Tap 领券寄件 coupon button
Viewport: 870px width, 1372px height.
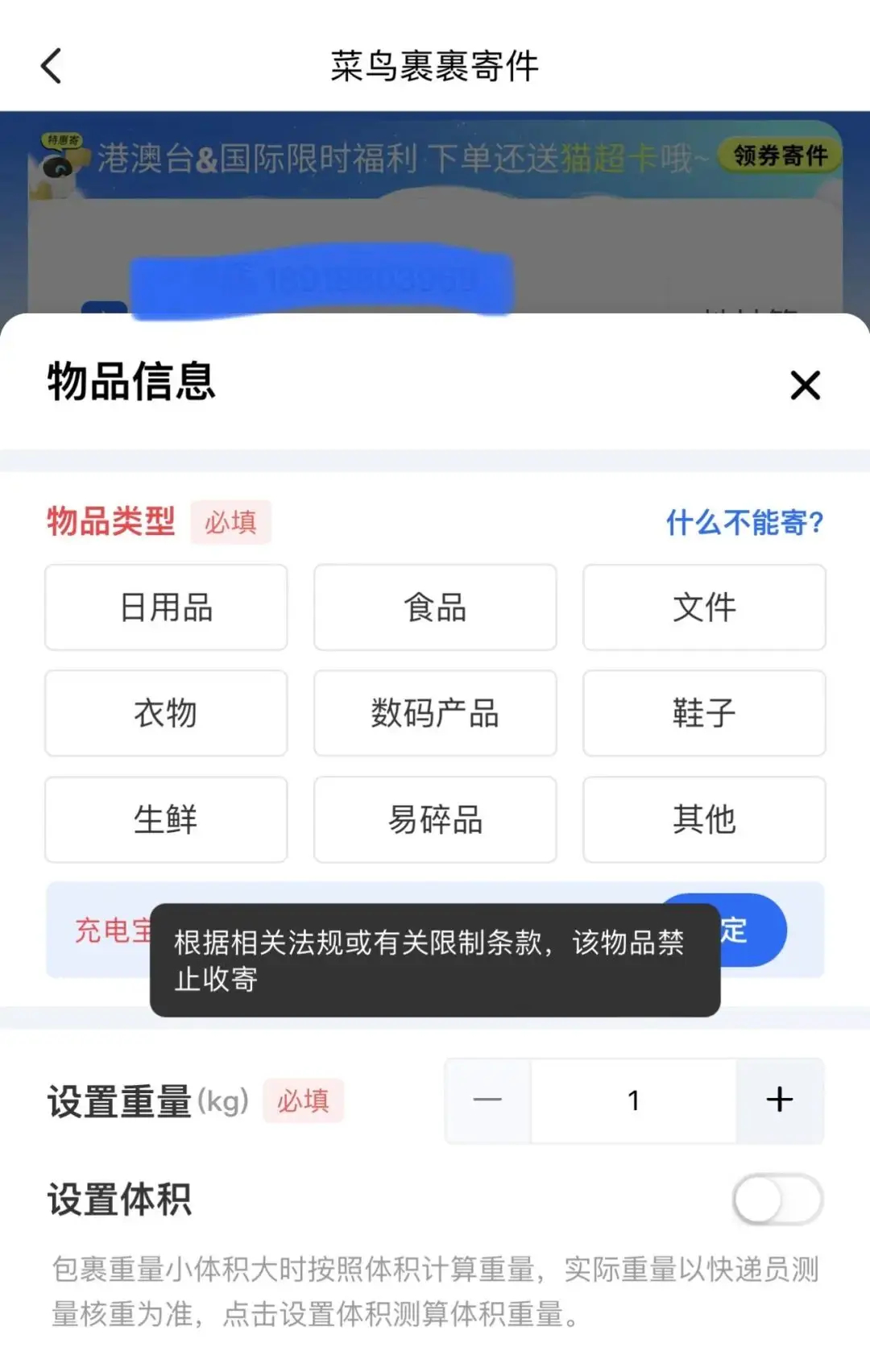[x=780, y=155]
